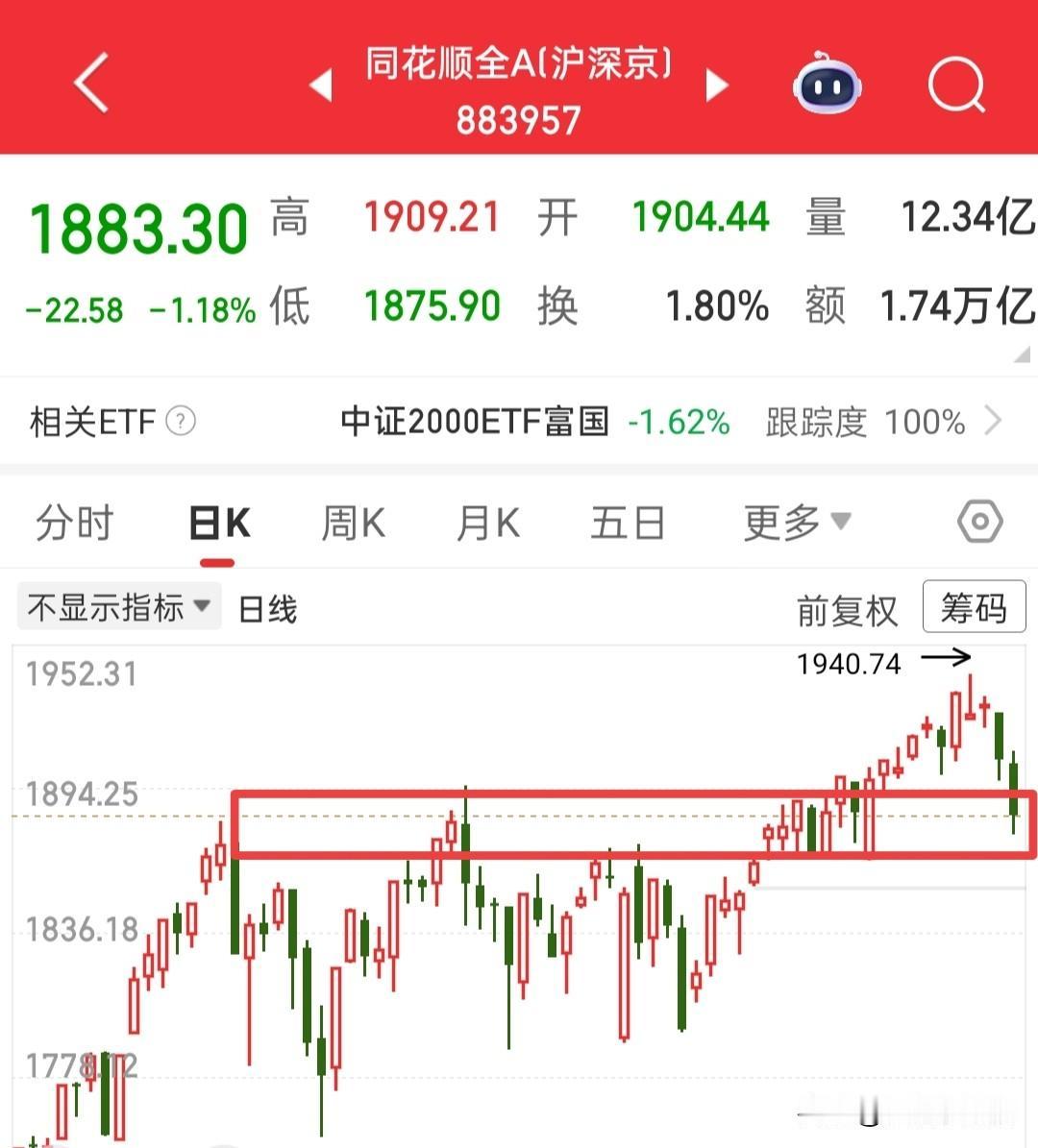
Task: Tap the latest candlestick on the chart
Action: 1012,788
